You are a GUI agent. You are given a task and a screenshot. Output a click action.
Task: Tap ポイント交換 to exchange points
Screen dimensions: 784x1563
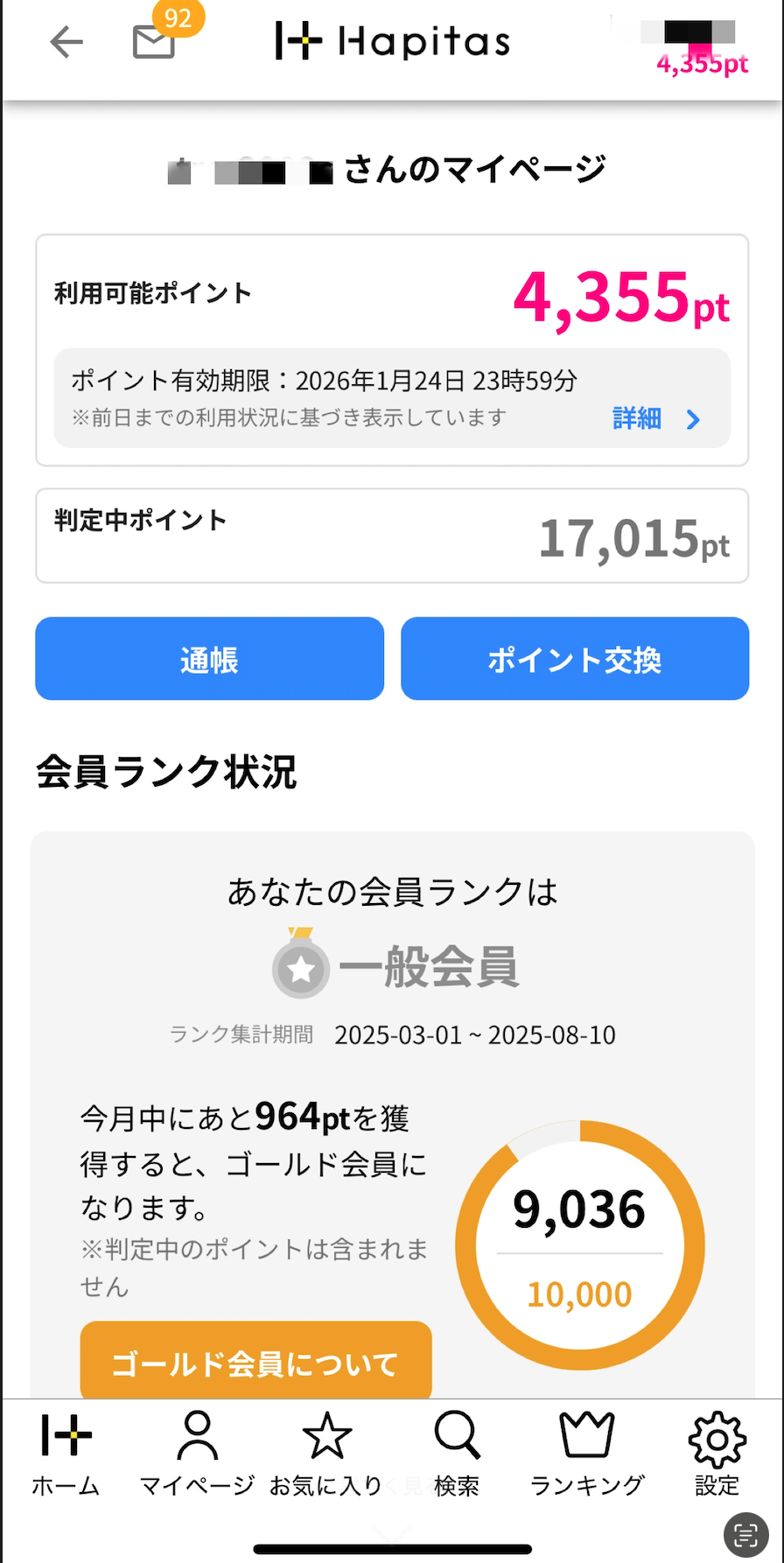575,659
